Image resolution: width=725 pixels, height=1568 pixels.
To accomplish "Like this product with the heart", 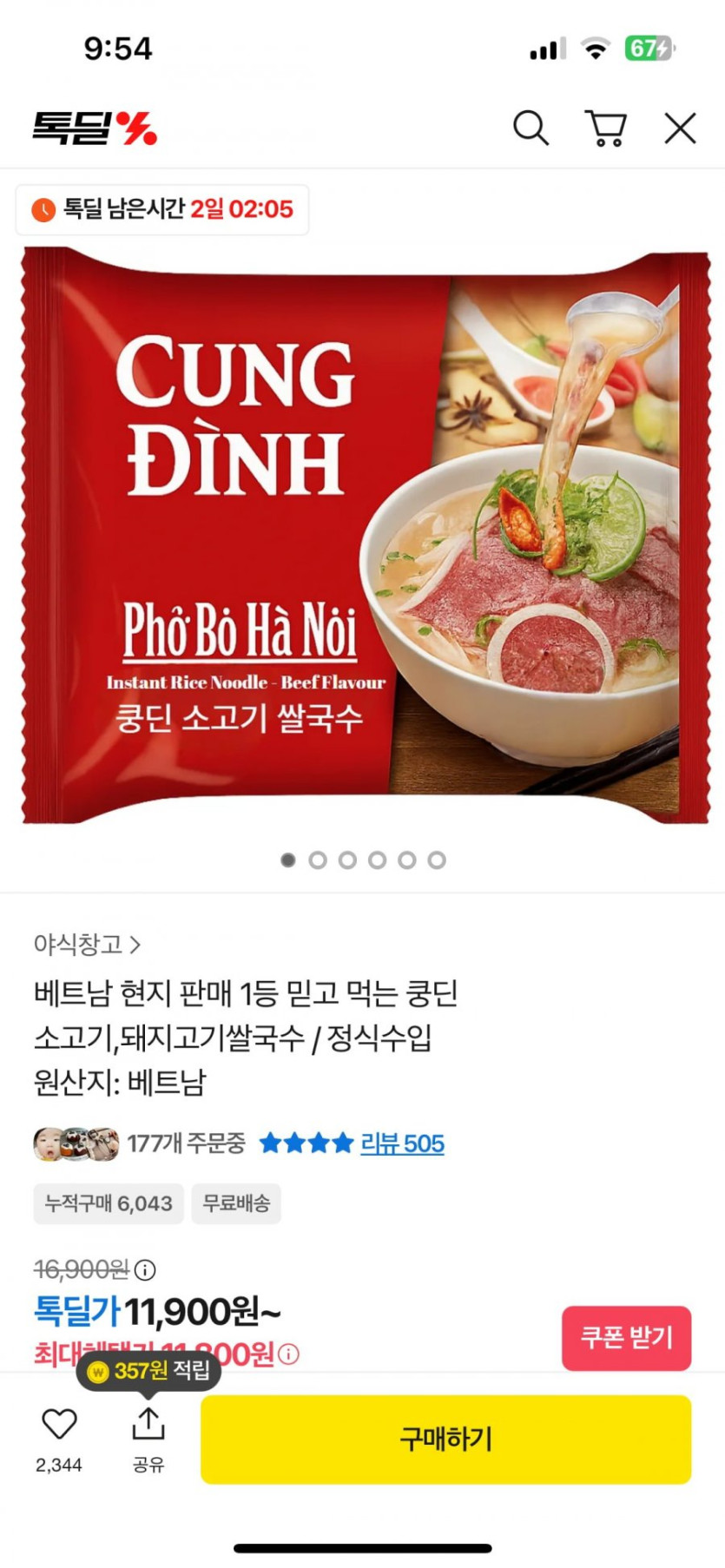I will 60,1425.
